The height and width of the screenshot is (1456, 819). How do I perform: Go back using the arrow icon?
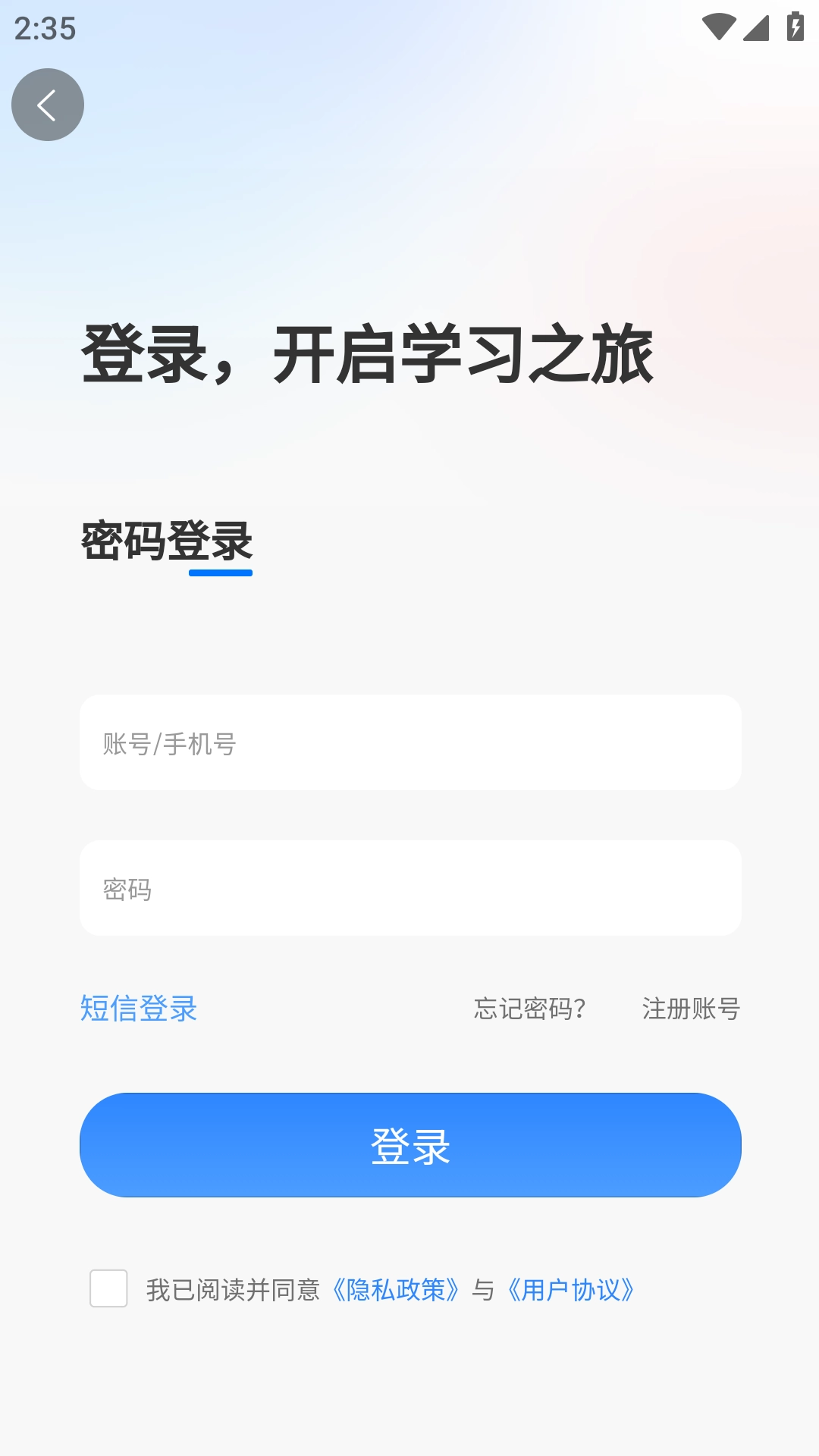(x=47, y=105)
